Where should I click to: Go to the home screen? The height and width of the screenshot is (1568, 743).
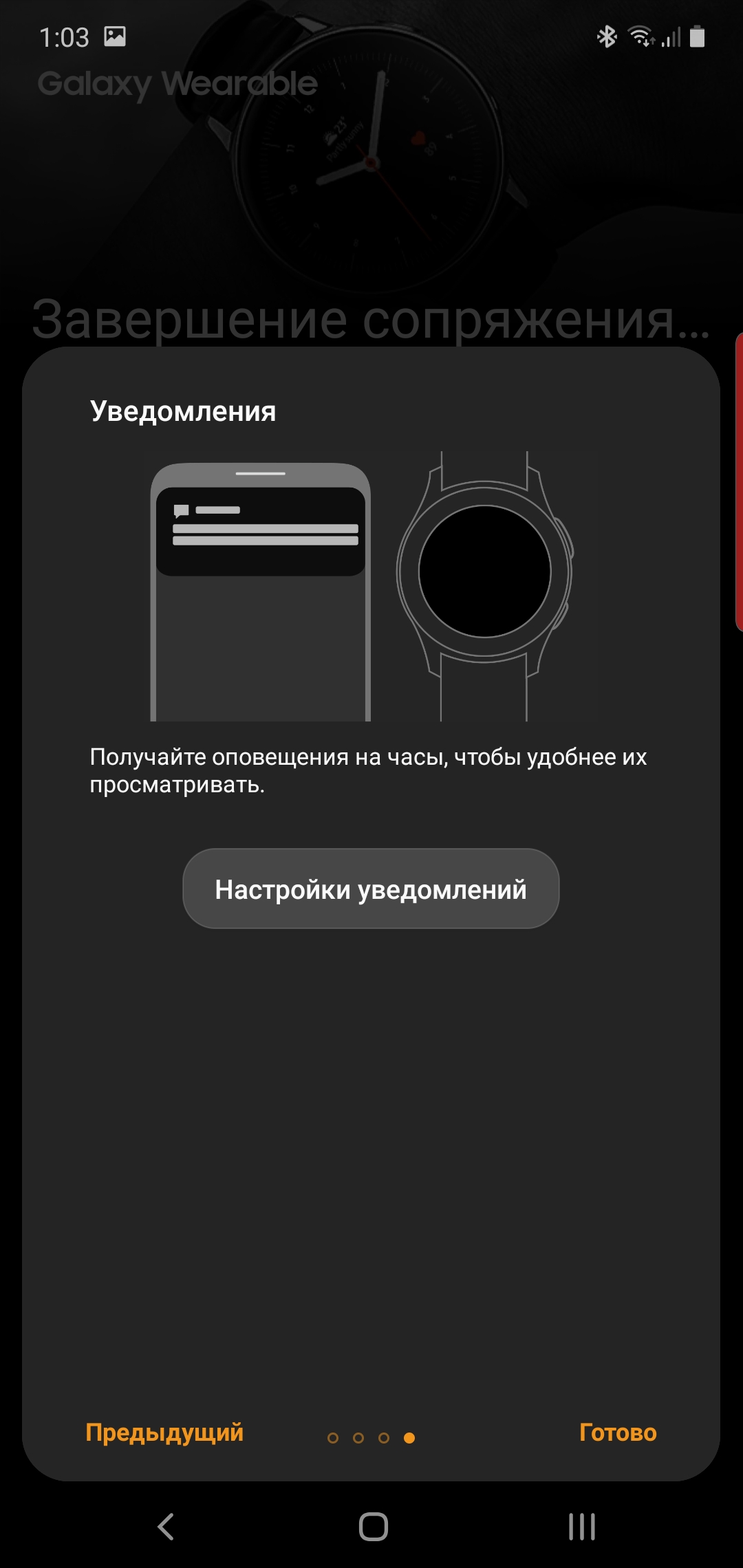[x=373, y=1527]
